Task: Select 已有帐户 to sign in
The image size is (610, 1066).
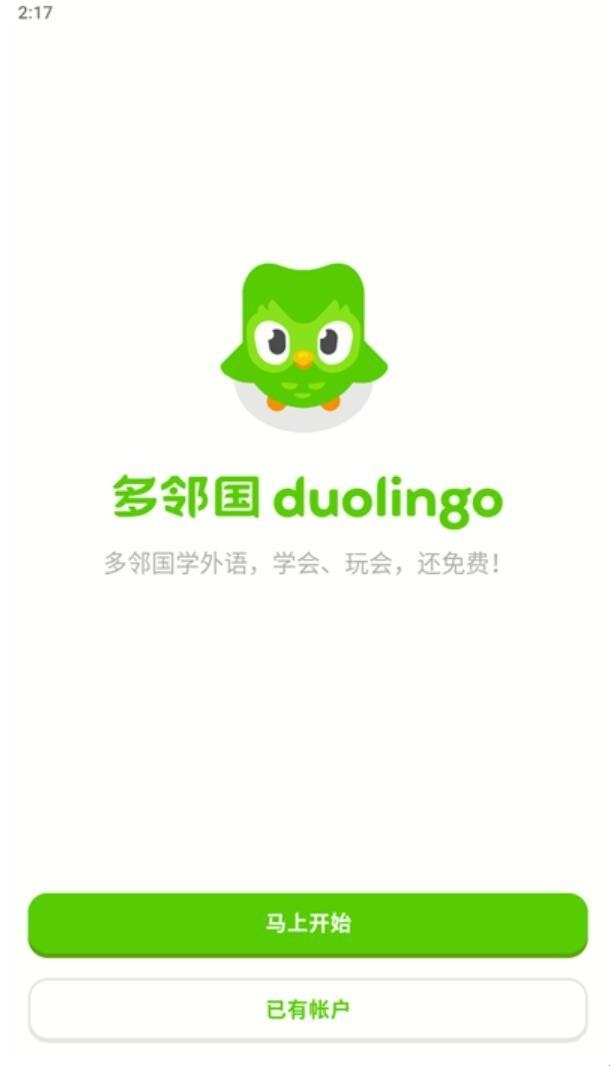Action: (x=307, y=1009)
